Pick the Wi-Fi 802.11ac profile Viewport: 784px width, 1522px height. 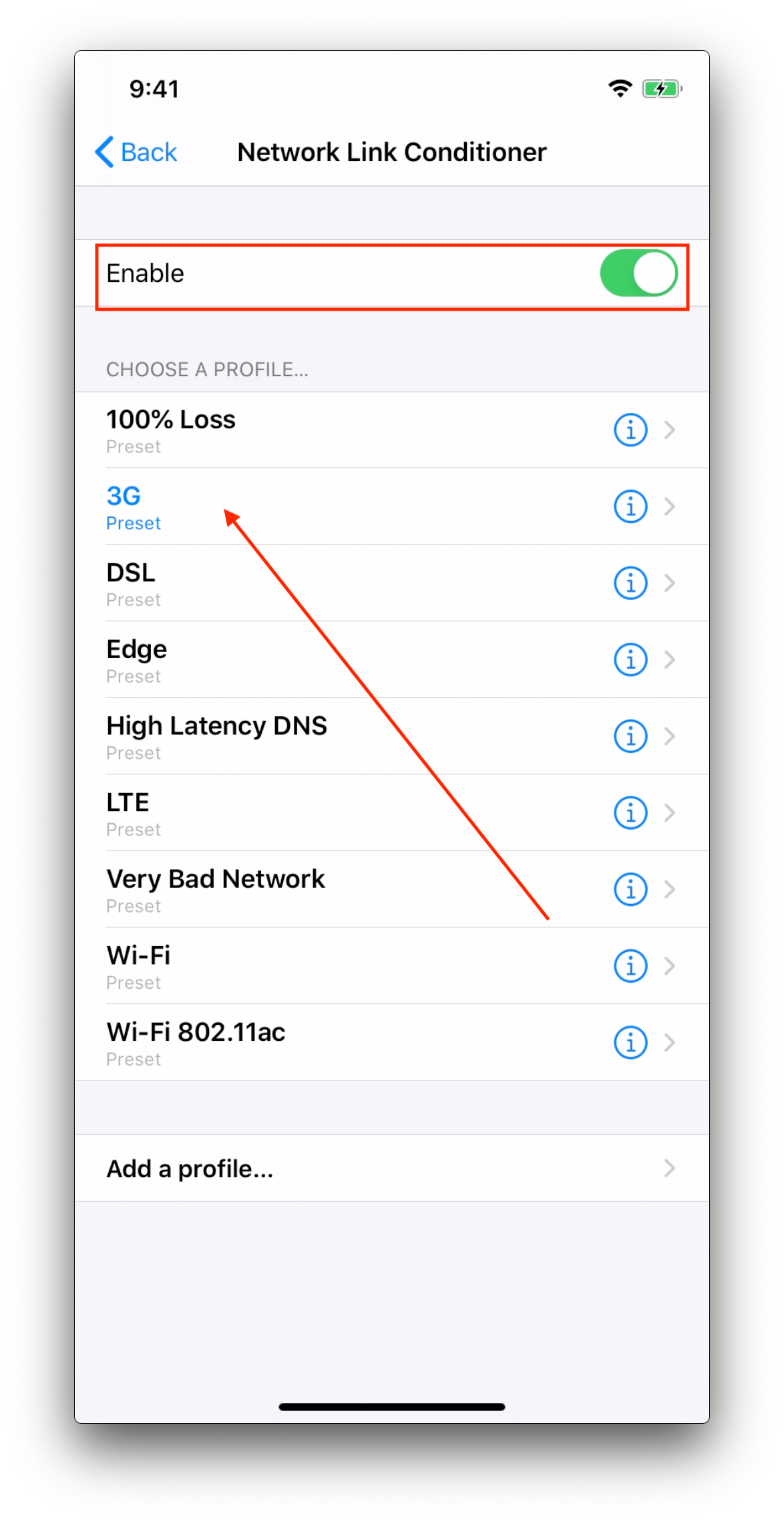click(x=392, y=1042)
